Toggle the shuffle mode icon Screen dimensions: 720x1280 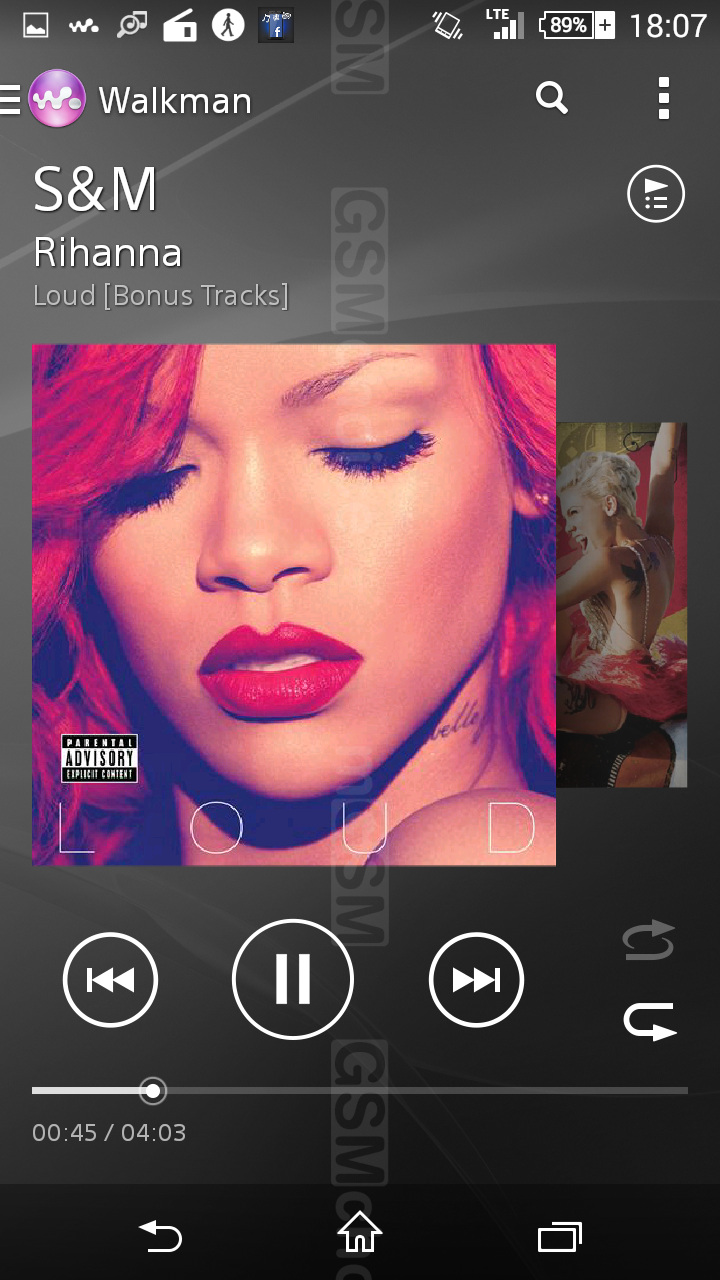pyautogui.click(x=649, y=941)
